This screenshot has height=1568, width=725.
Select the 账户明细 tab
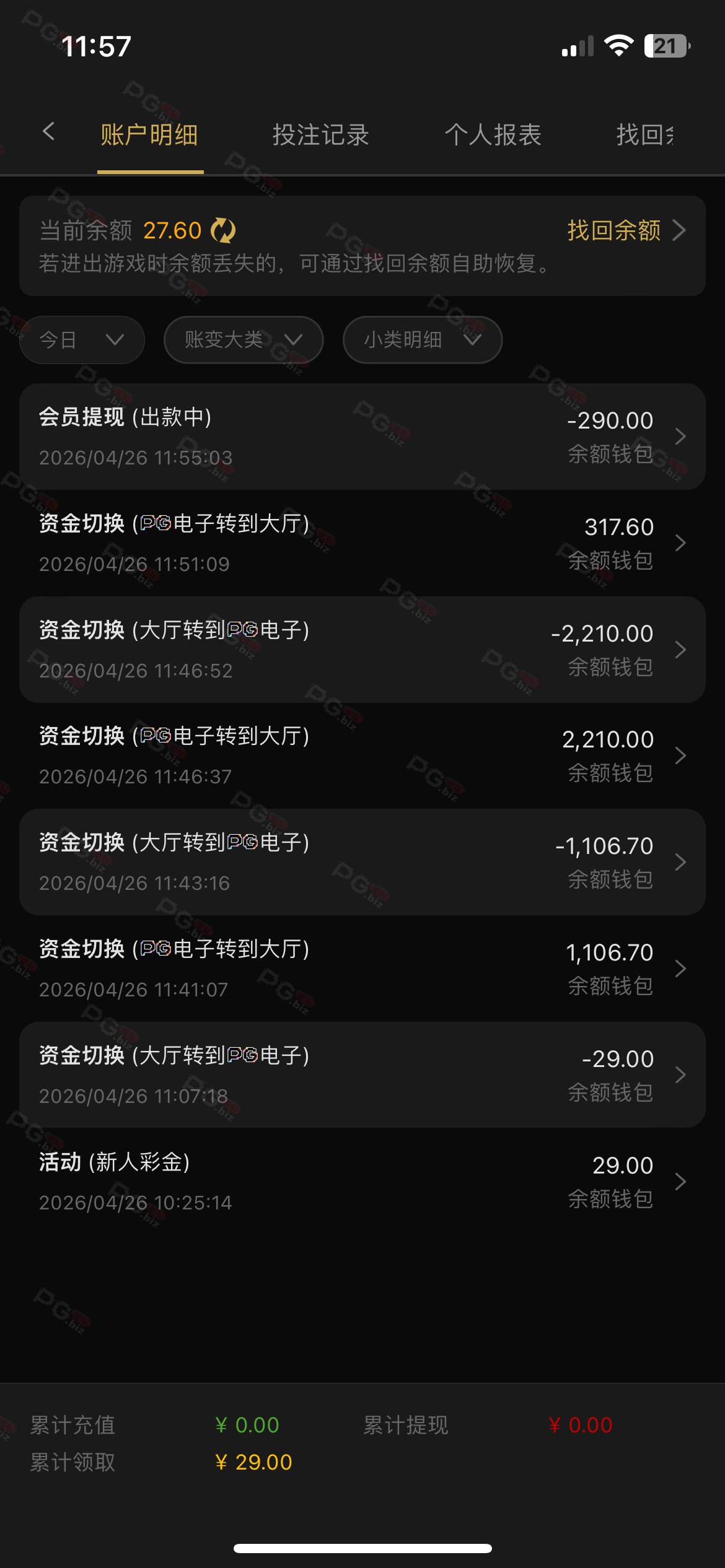[149, 135]
